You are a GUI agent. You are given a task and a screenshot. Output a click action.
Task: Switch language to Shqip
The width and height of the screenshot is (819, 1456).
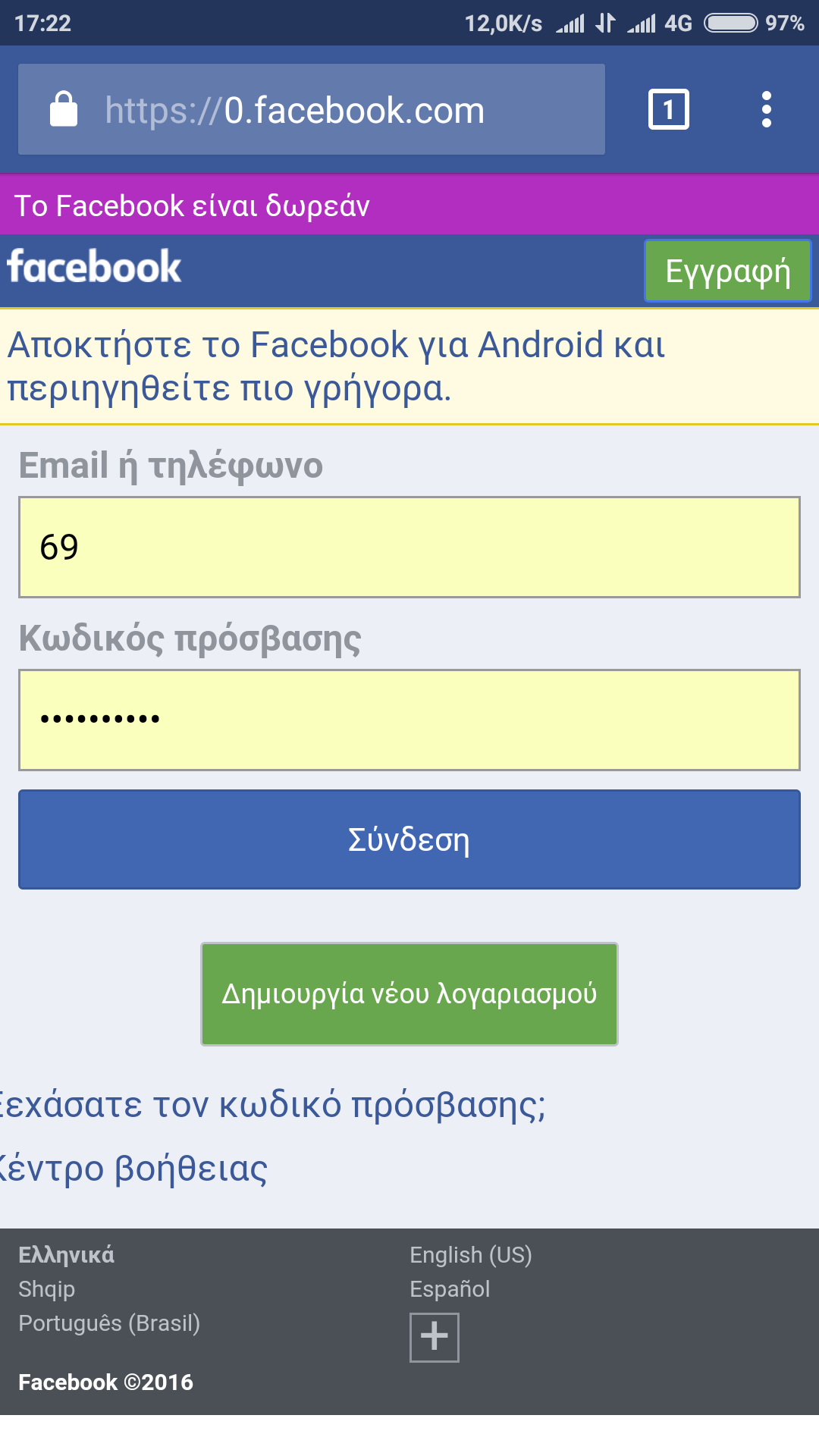(47, 1289)
